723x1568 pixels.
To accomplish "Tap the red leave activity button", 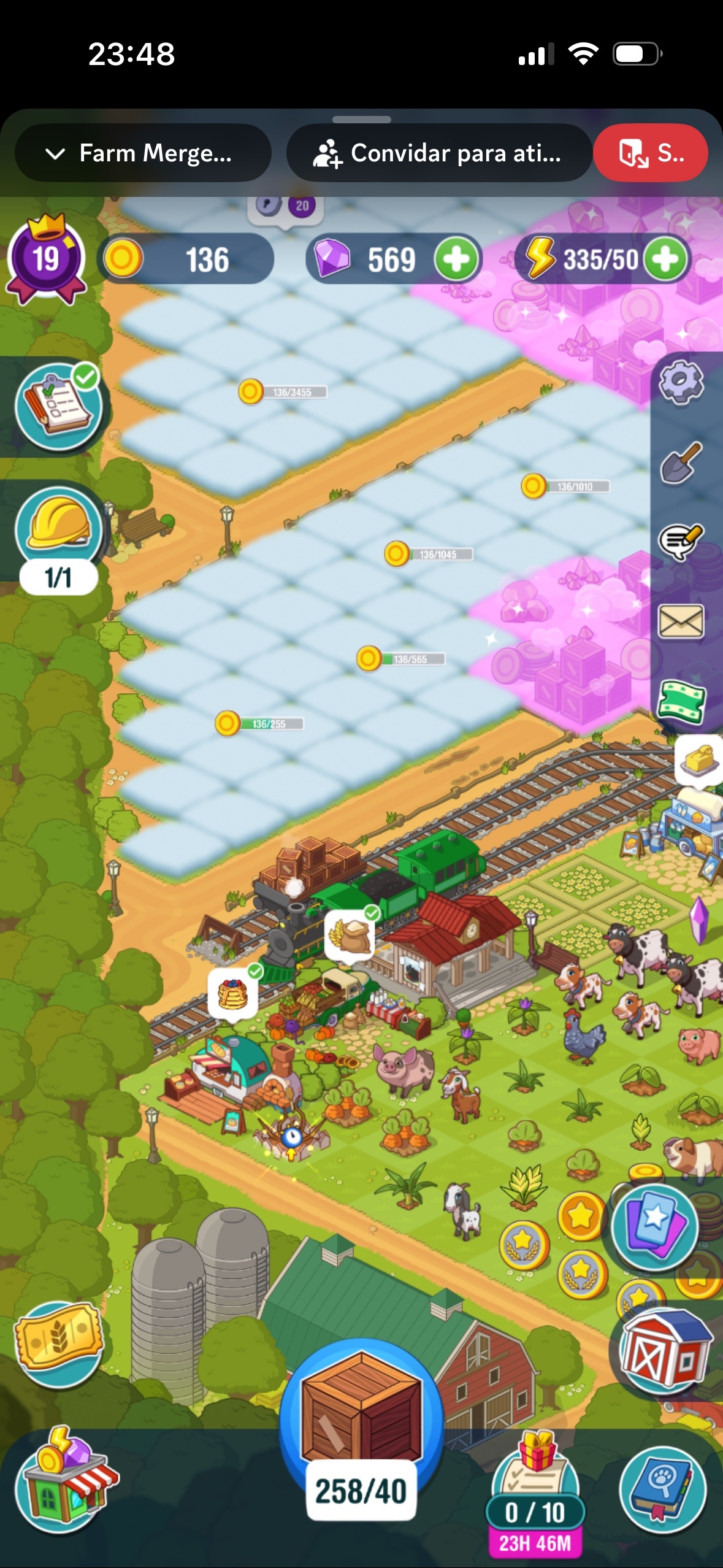I will pos(651,153).
